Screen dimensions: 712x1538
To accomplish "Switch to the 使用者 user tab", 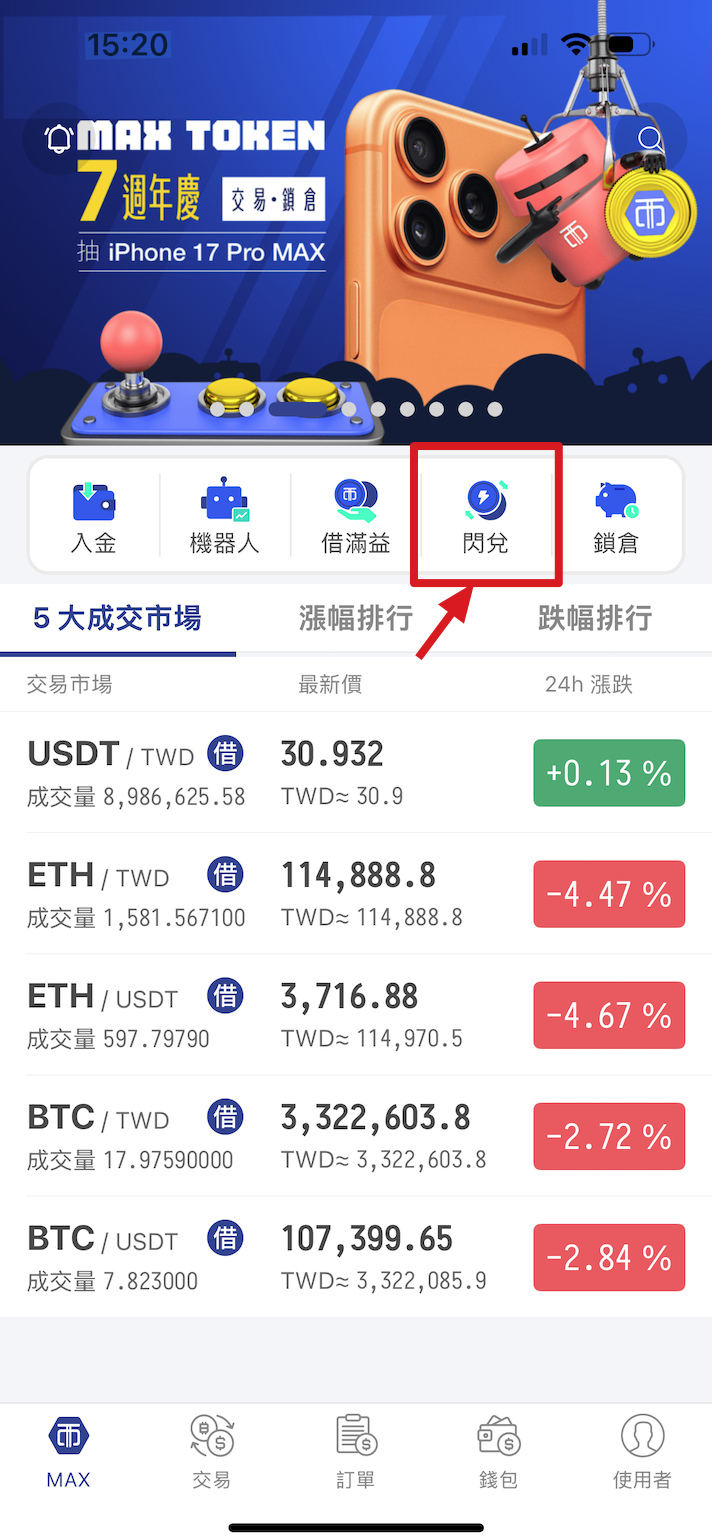I will 642,1451.
